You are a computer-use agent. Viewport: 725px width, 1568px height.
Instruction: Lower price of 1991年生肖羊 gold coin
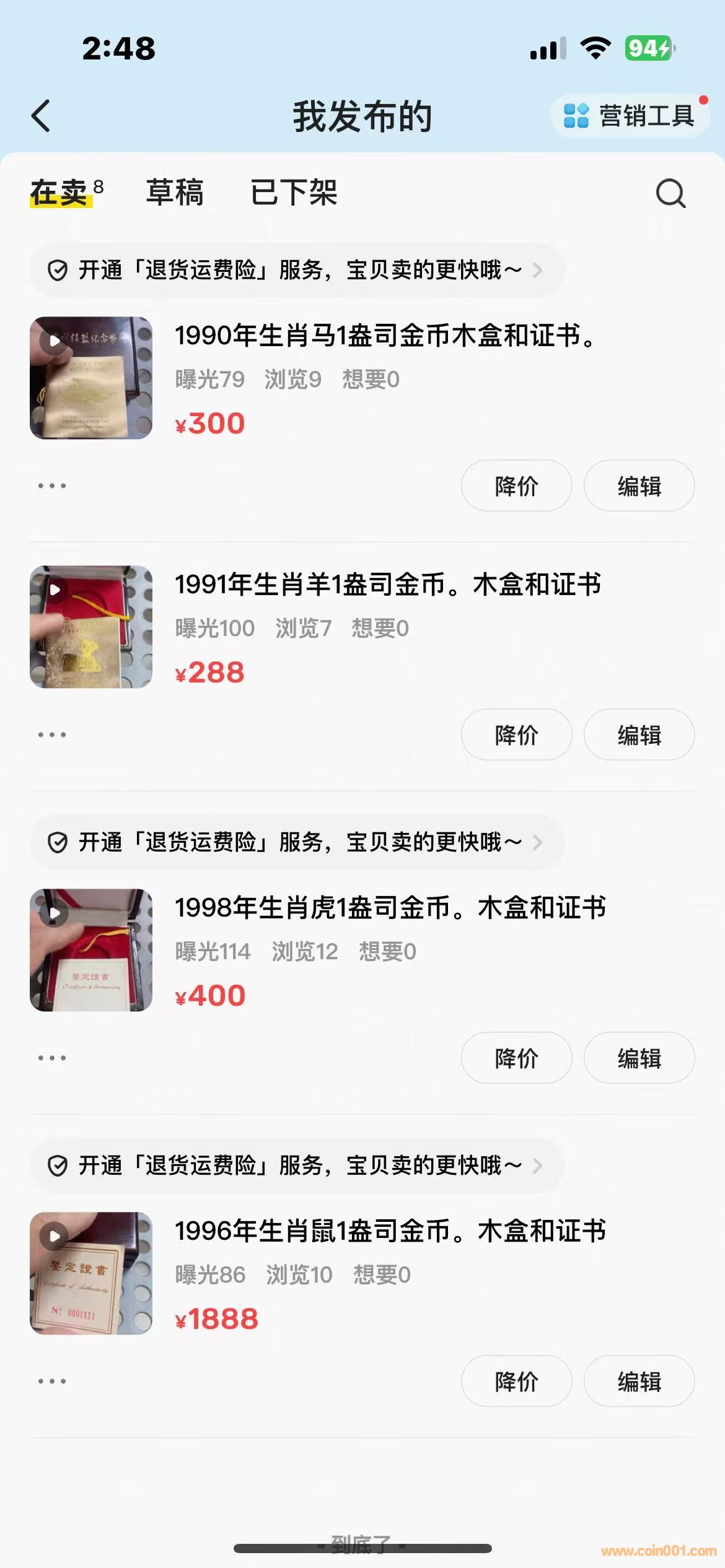coord(516,735)
